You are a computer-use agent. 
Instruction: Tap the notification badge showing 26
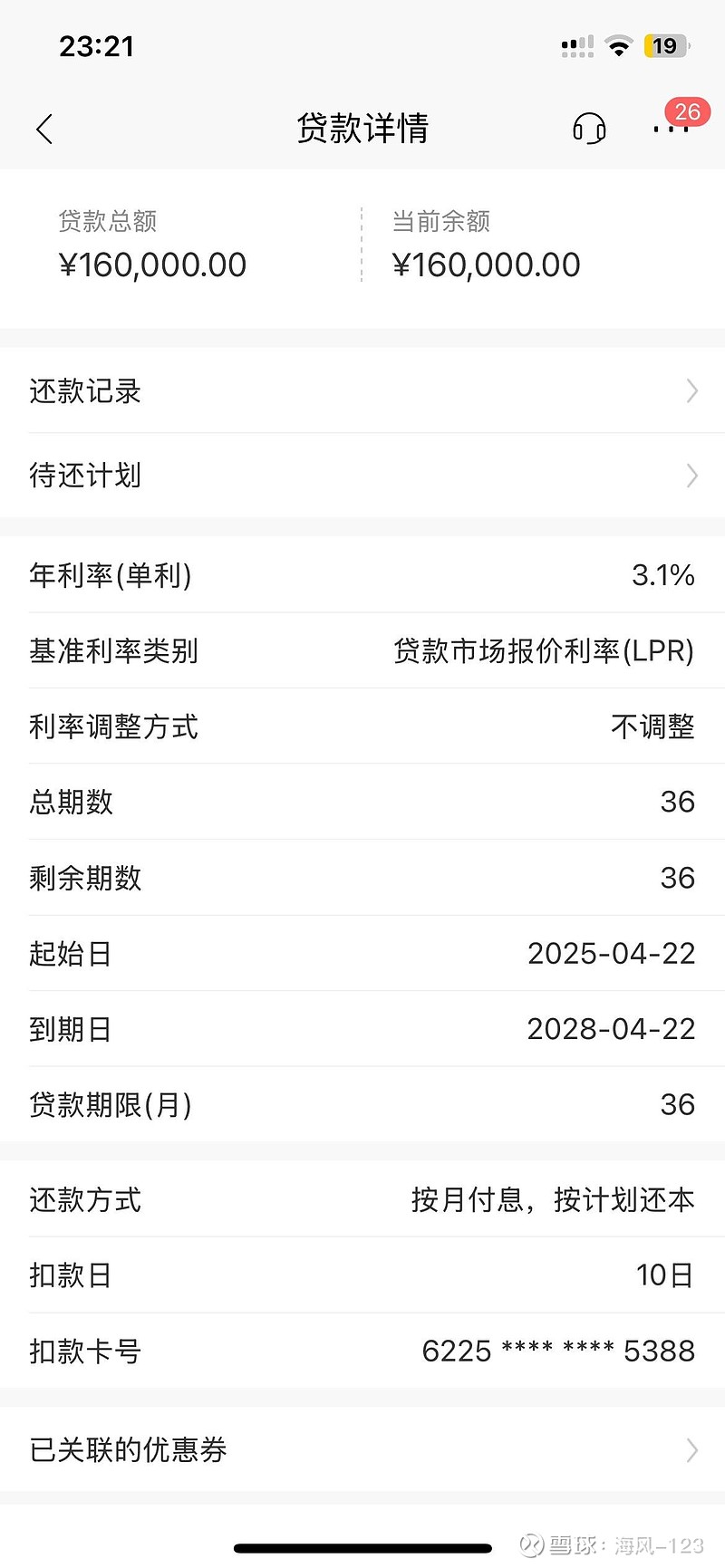pyautogui.click(x=686, y=112)
